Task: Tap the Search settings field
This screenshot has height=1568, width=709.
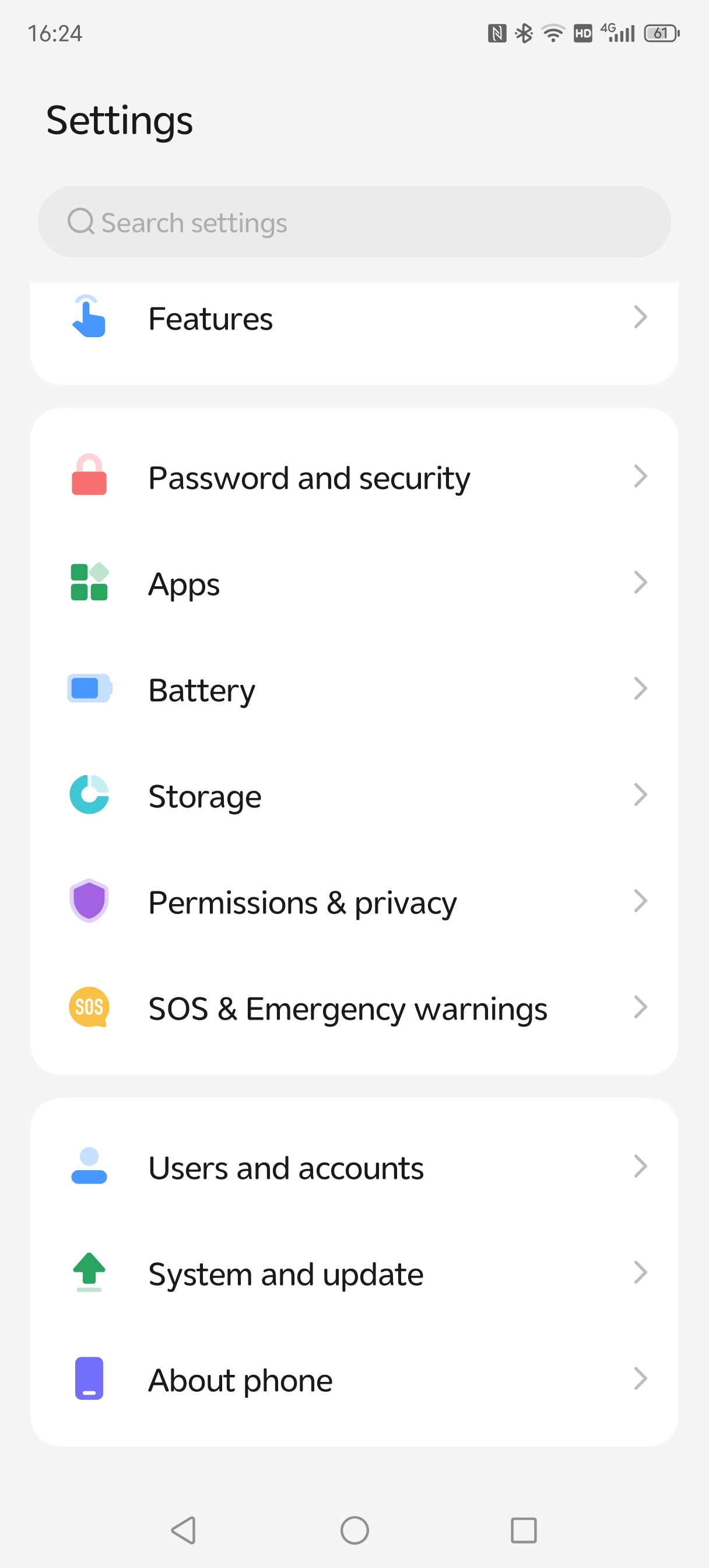Action: 354,222
